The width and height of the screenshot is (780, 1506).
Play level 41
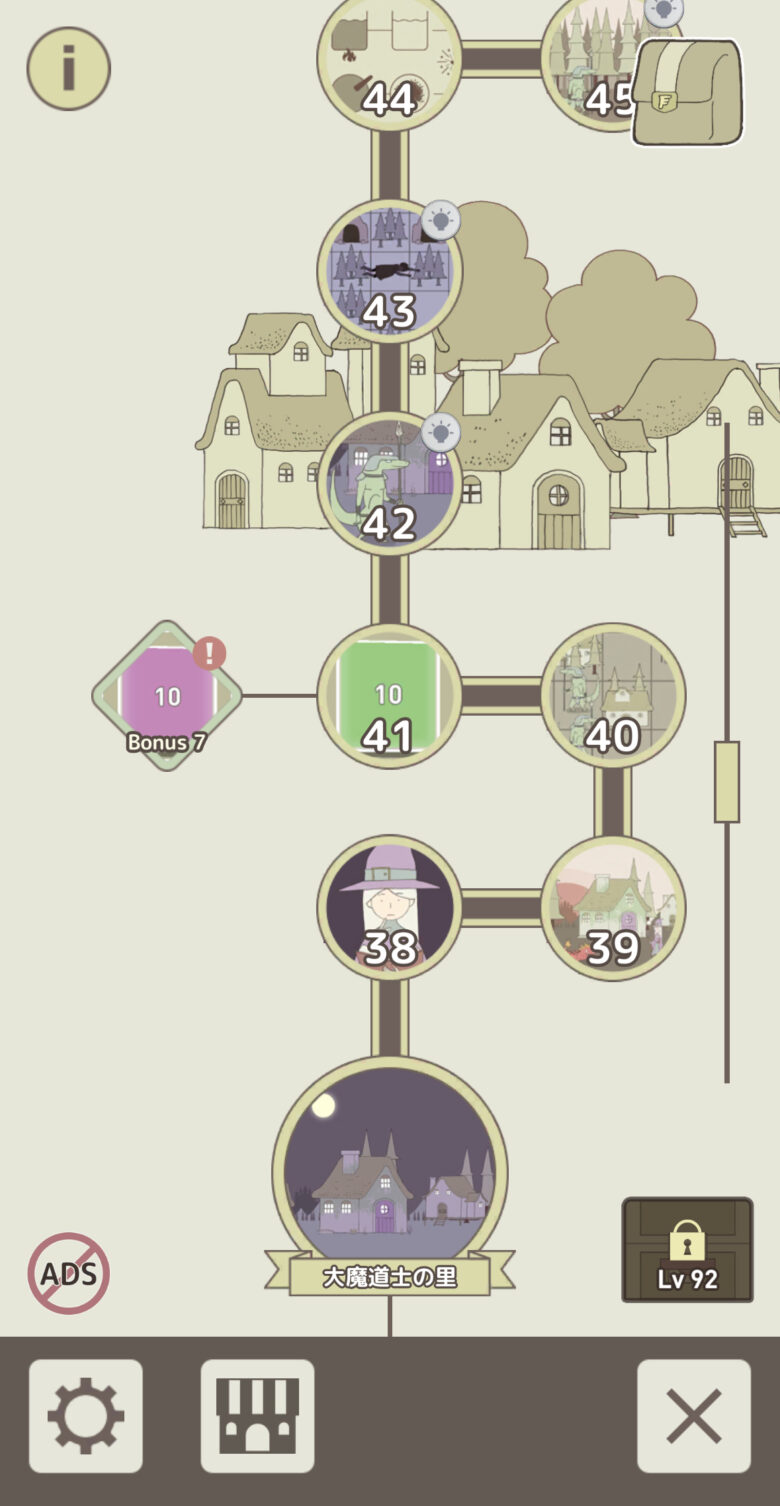389,696
